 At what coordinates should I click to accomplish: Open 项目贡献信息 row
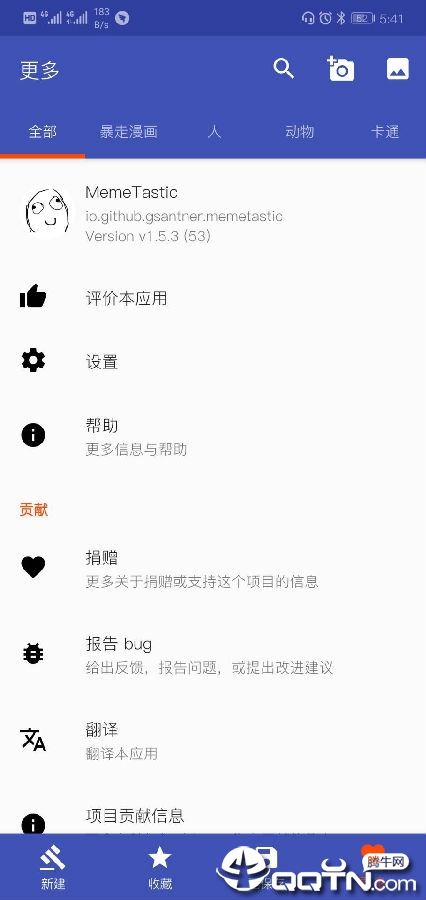213,818
